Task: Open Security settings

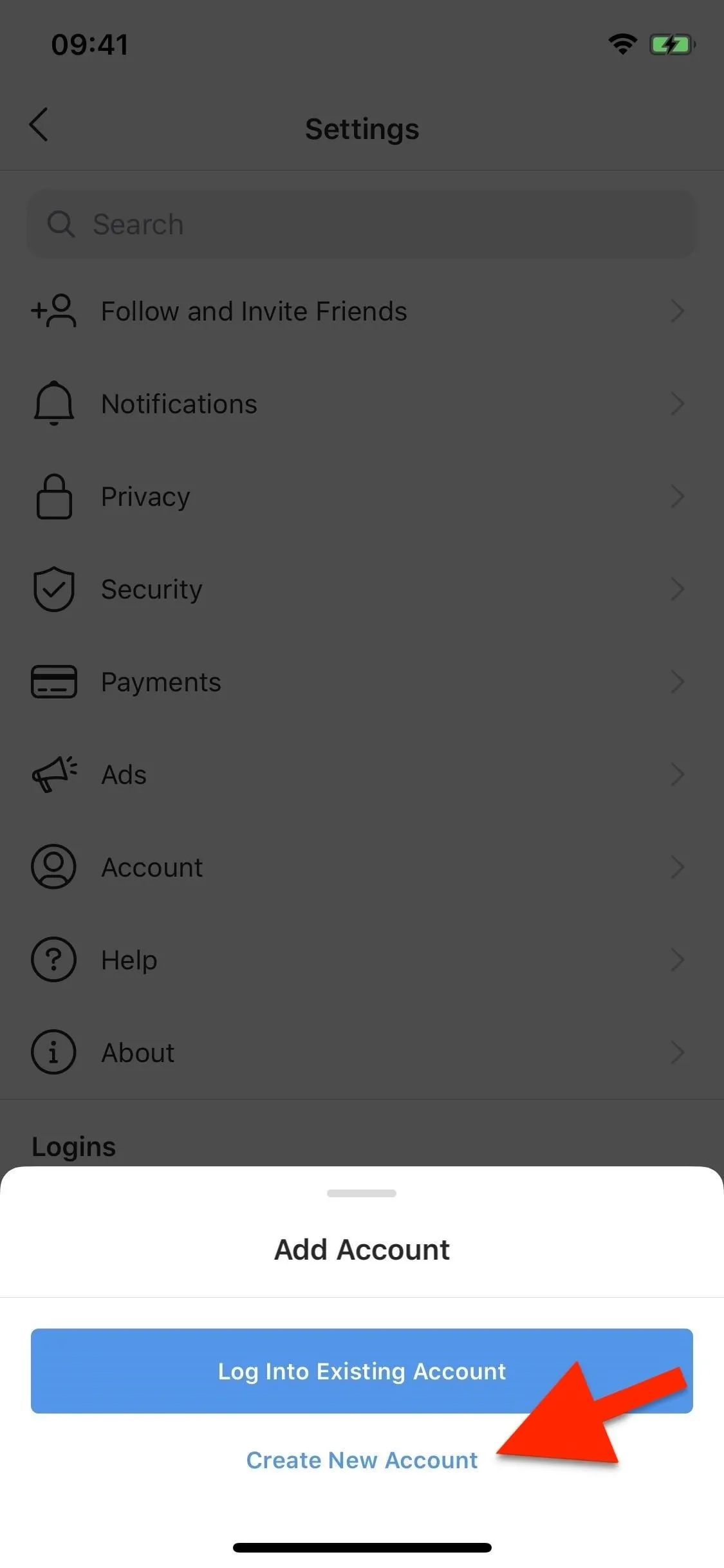Action: pos(362,590)
